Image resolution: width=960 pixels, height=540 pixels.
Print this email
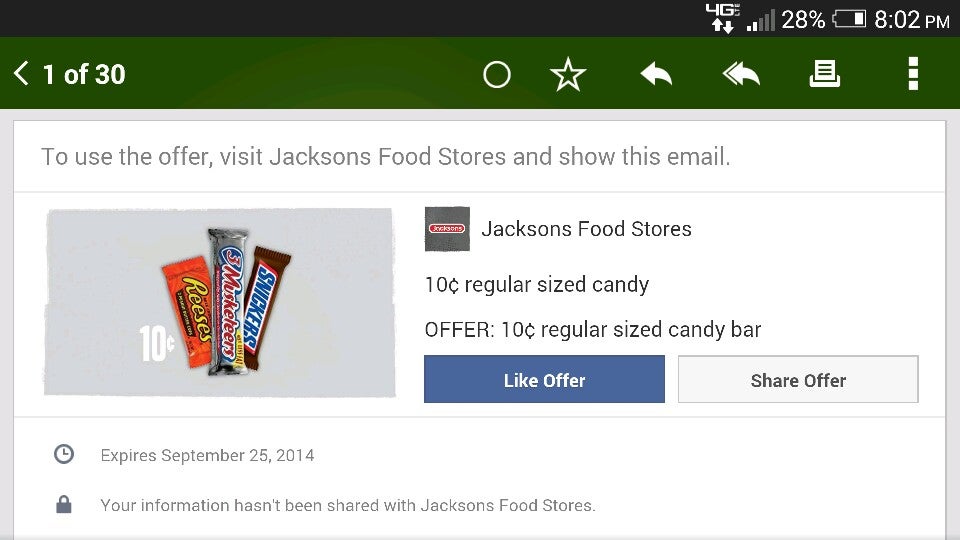pos(824,74)
